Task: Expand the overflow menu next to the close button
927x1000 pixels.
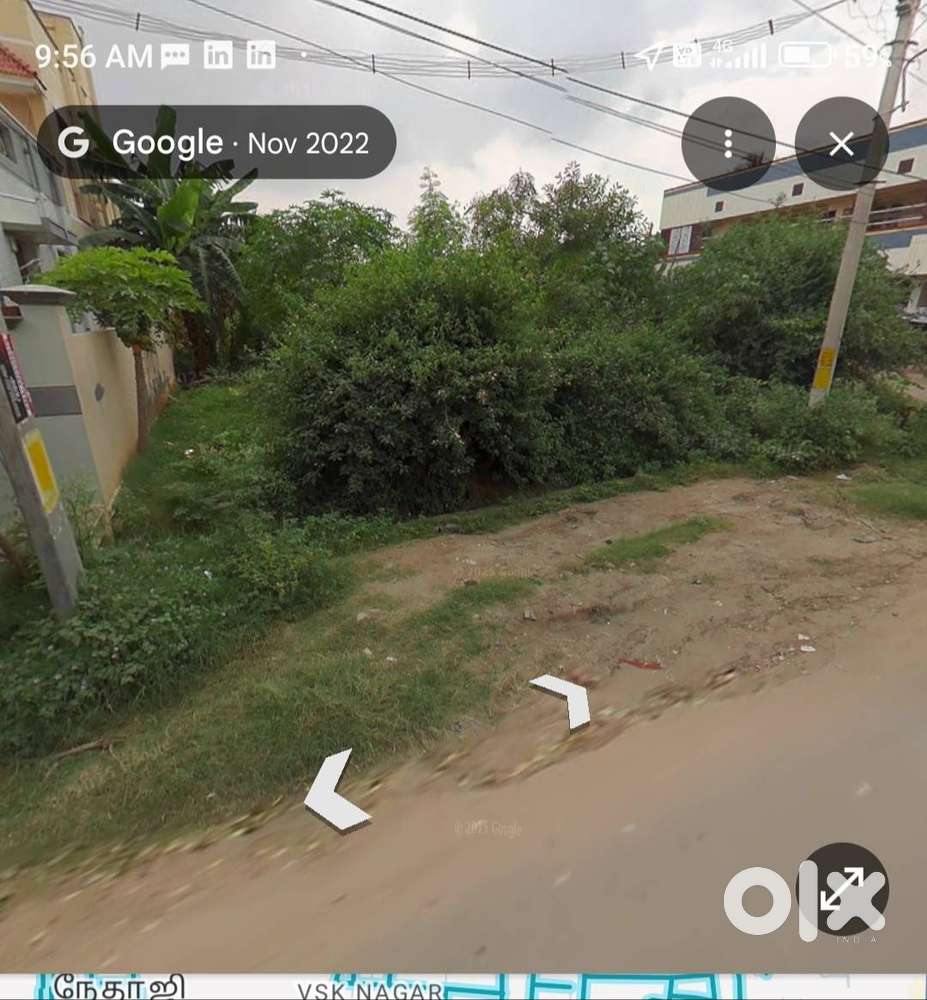Action: coord(729,143)
